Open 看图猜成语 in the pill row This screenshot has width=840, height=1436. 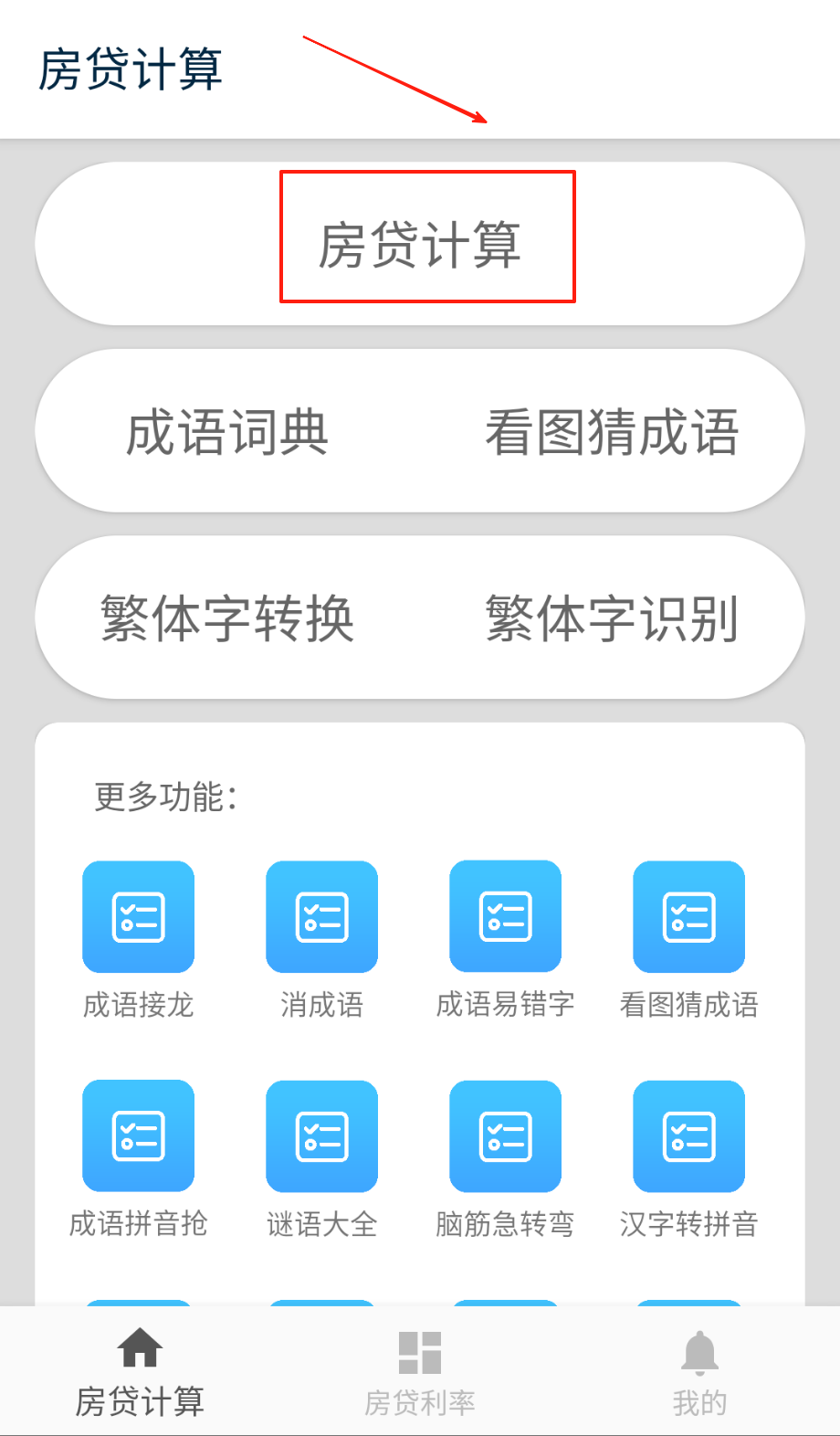612,432
